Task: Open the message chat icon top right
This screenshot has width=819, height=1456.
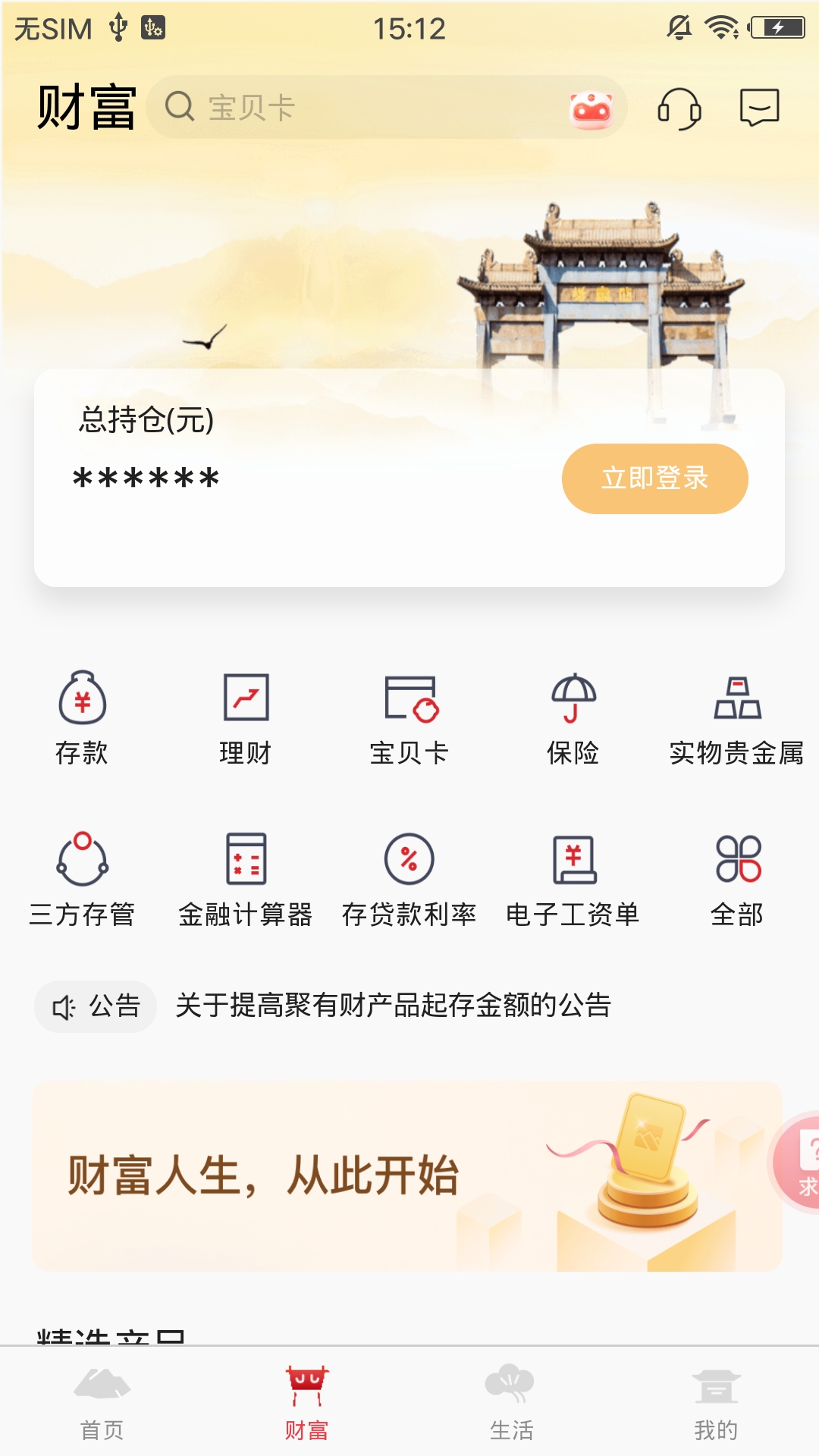Action: point(759,108)
